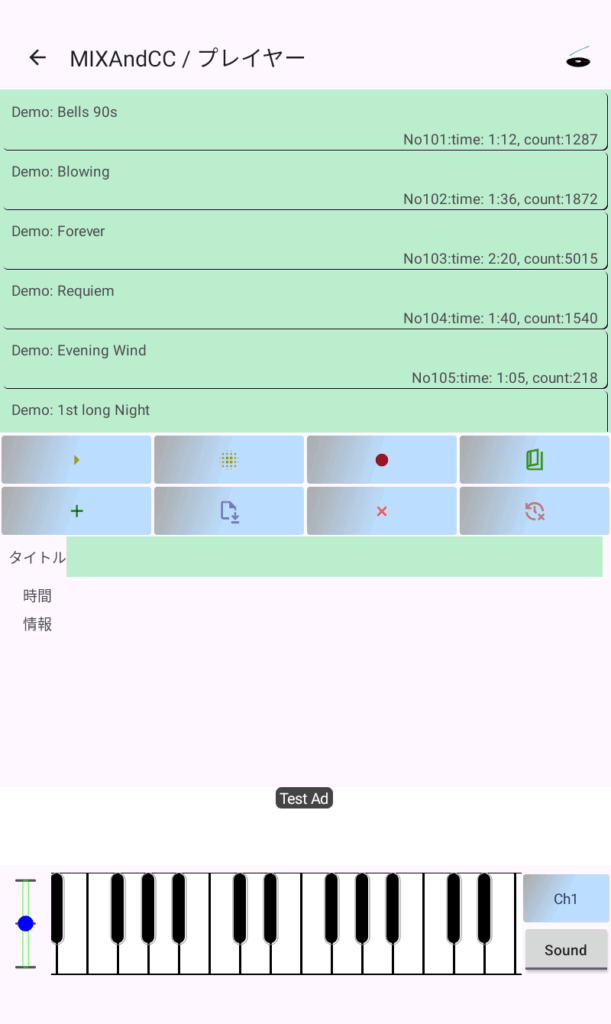
Task: Choose Demo: Forever from the list
Action: point(304,241)
